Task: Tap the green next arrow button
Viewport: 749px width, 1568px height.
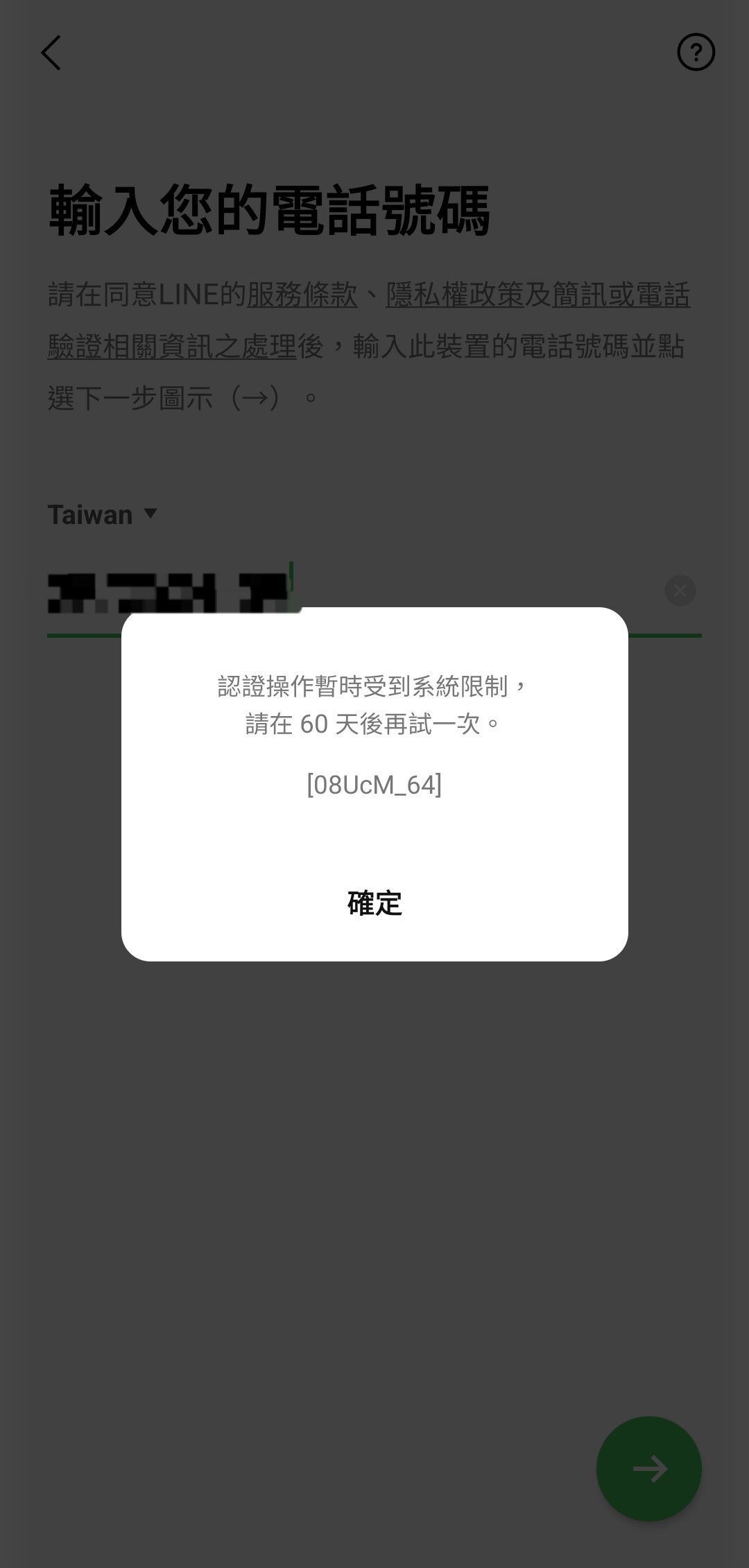Action: tap(649, 1469)
